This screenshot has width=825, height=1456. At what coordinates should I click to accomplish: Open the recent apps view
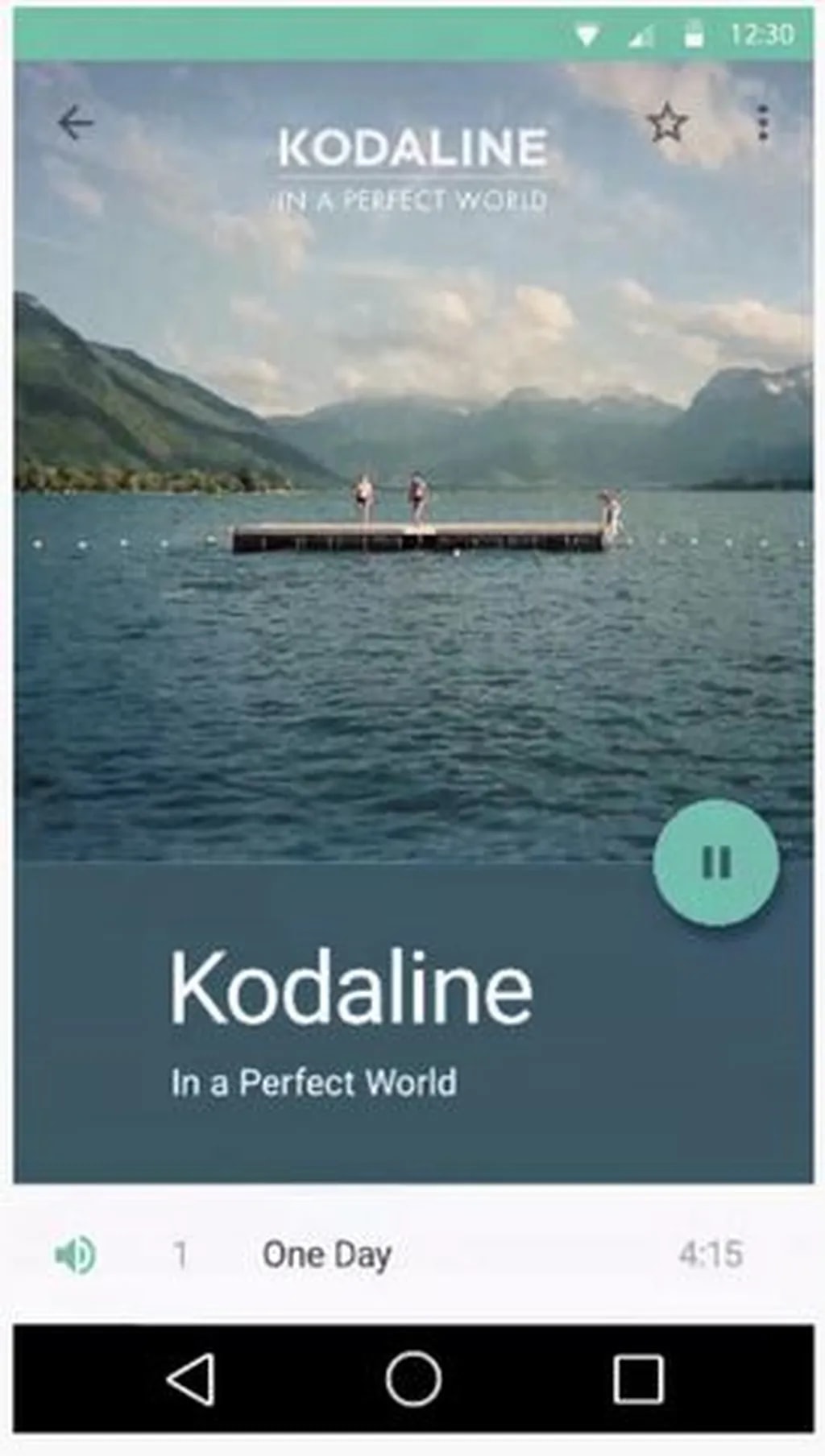pyautogui.click(x=638, y=1378)
